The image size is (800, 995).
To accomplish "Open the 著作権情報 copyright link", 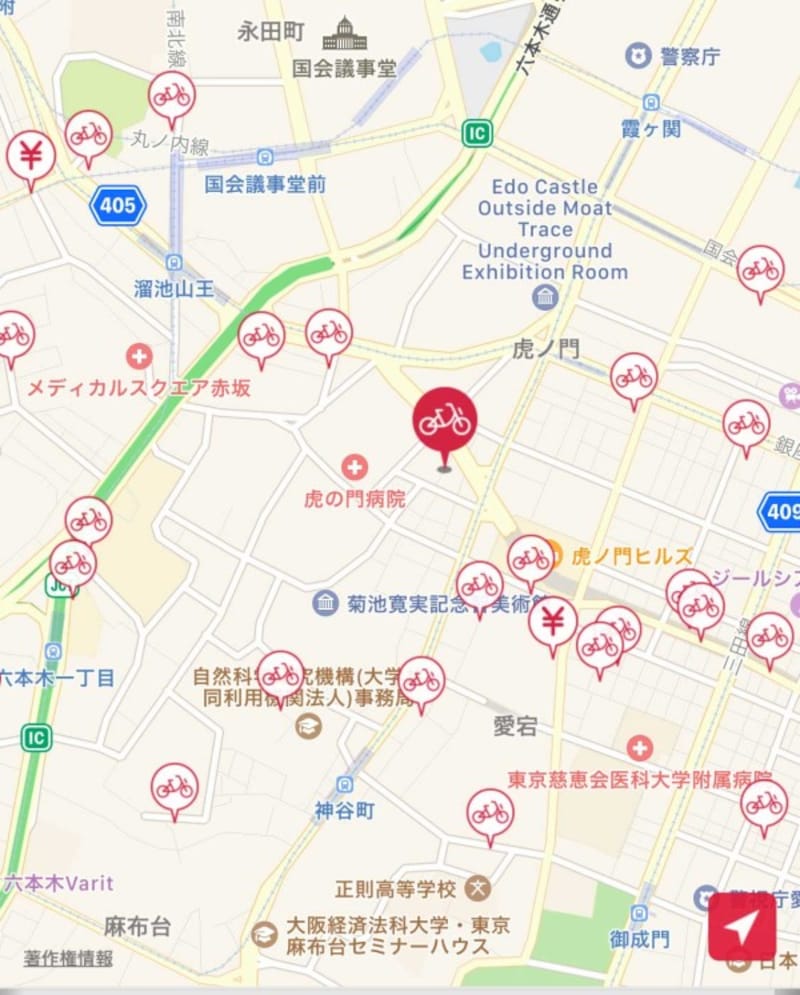I will click(x=68, y=958).
